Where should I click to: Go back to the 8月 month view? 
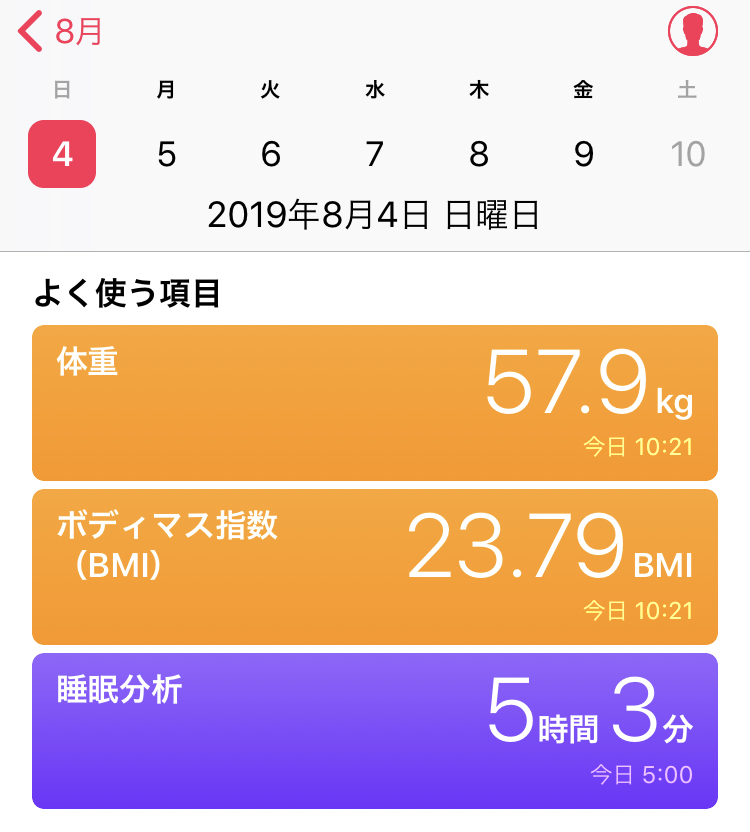click(x=60, y=32)
